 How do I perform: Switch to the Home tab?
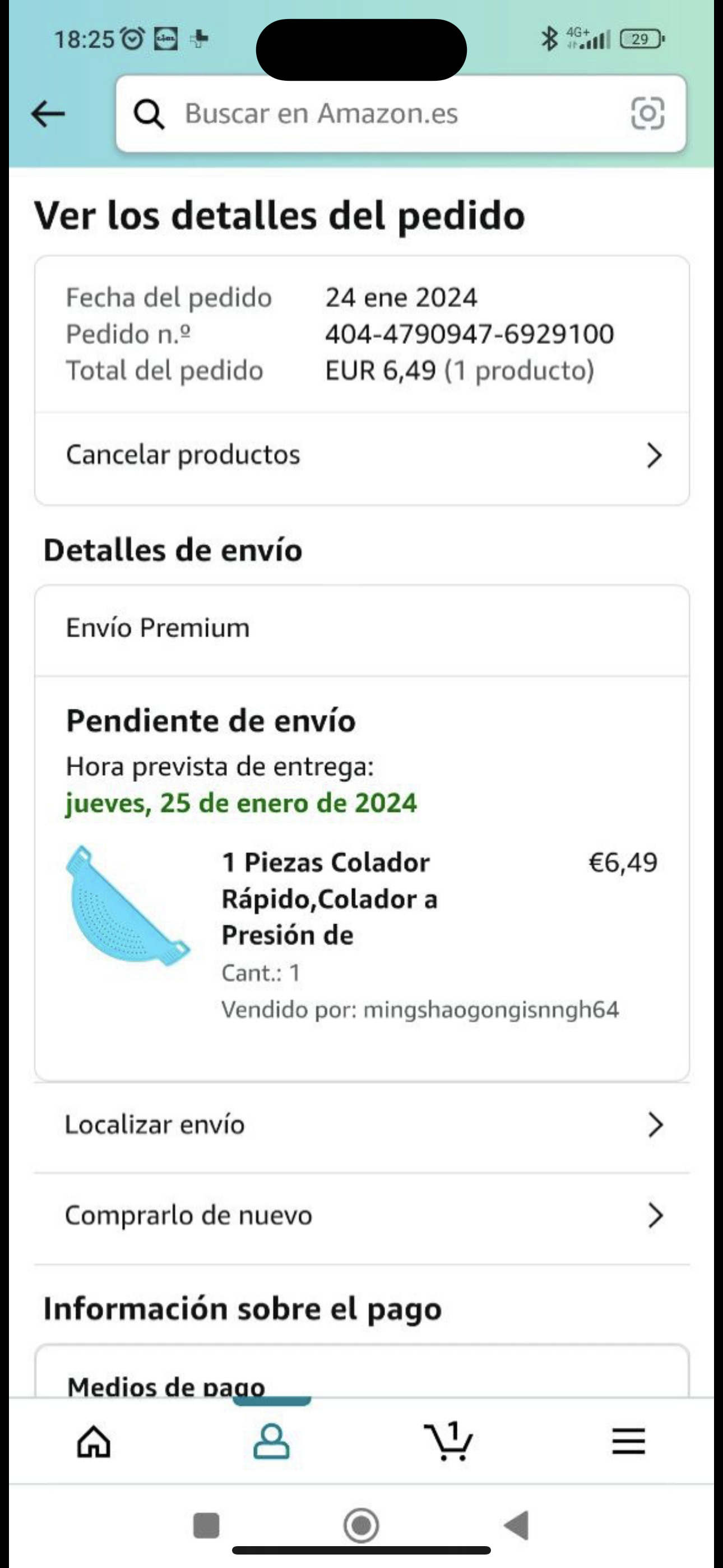pos(94,1441)
